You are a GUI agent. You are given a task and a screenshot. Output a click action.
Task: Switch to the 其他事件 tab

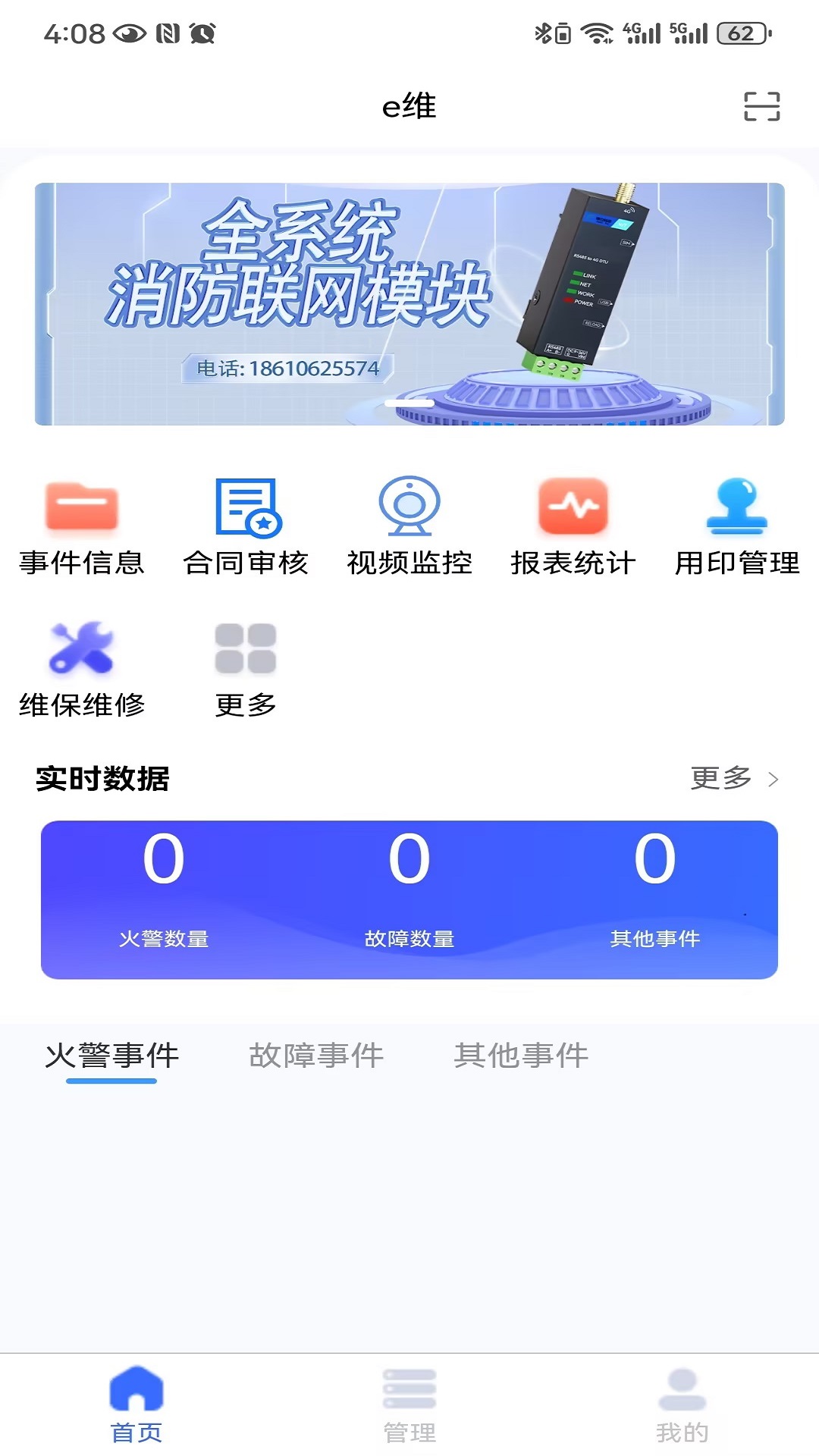click(521, 1054)
